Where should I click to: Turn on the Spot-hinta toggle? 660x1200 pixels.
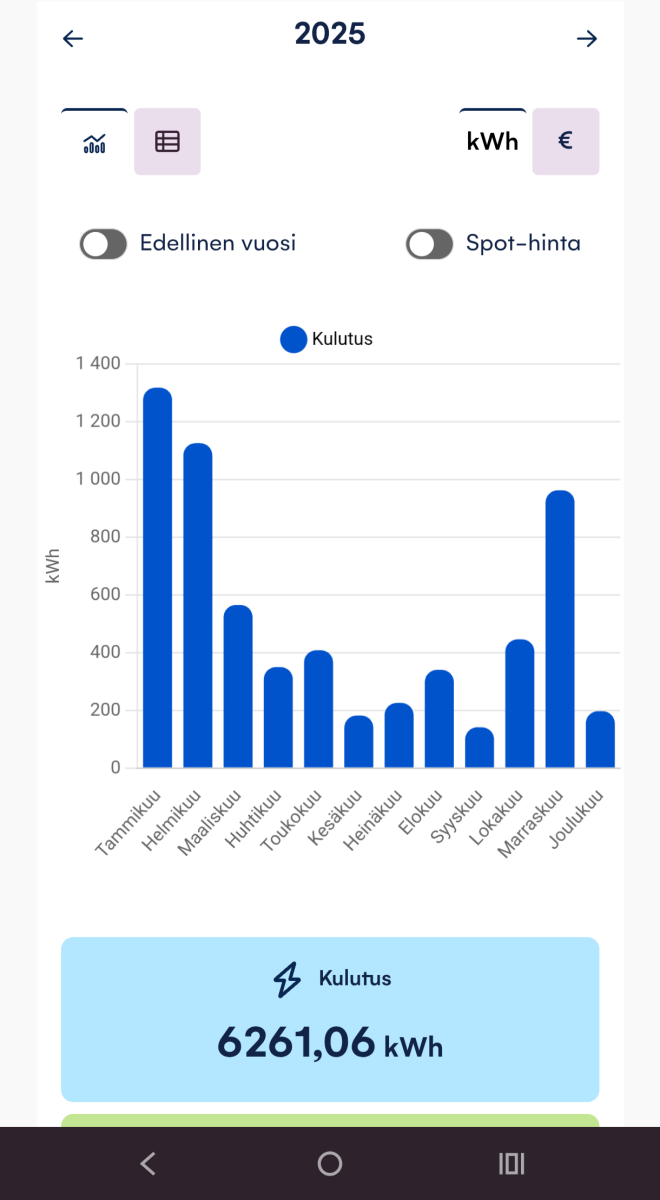(x=430, y=244)
